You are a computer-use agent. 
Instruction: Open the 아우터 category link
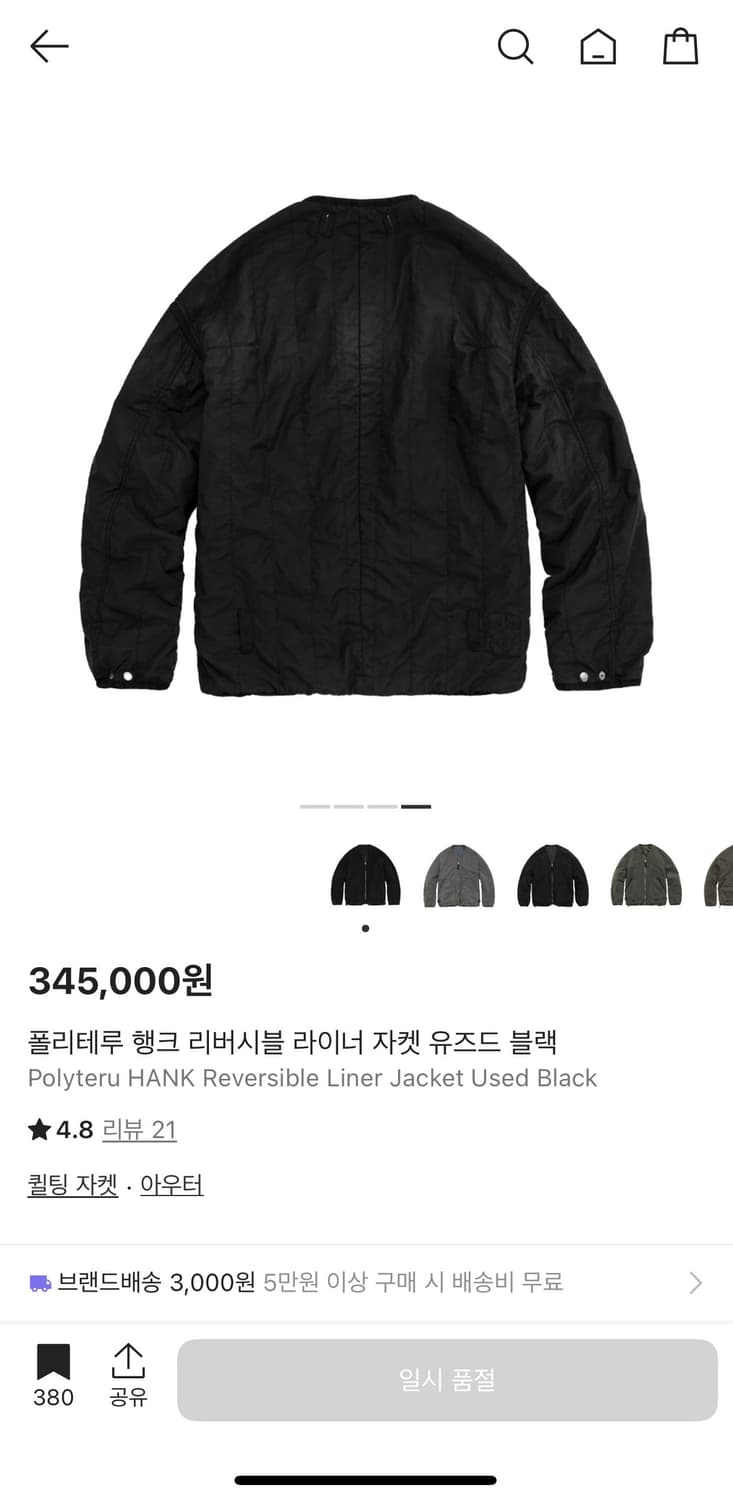[171, 1184]
